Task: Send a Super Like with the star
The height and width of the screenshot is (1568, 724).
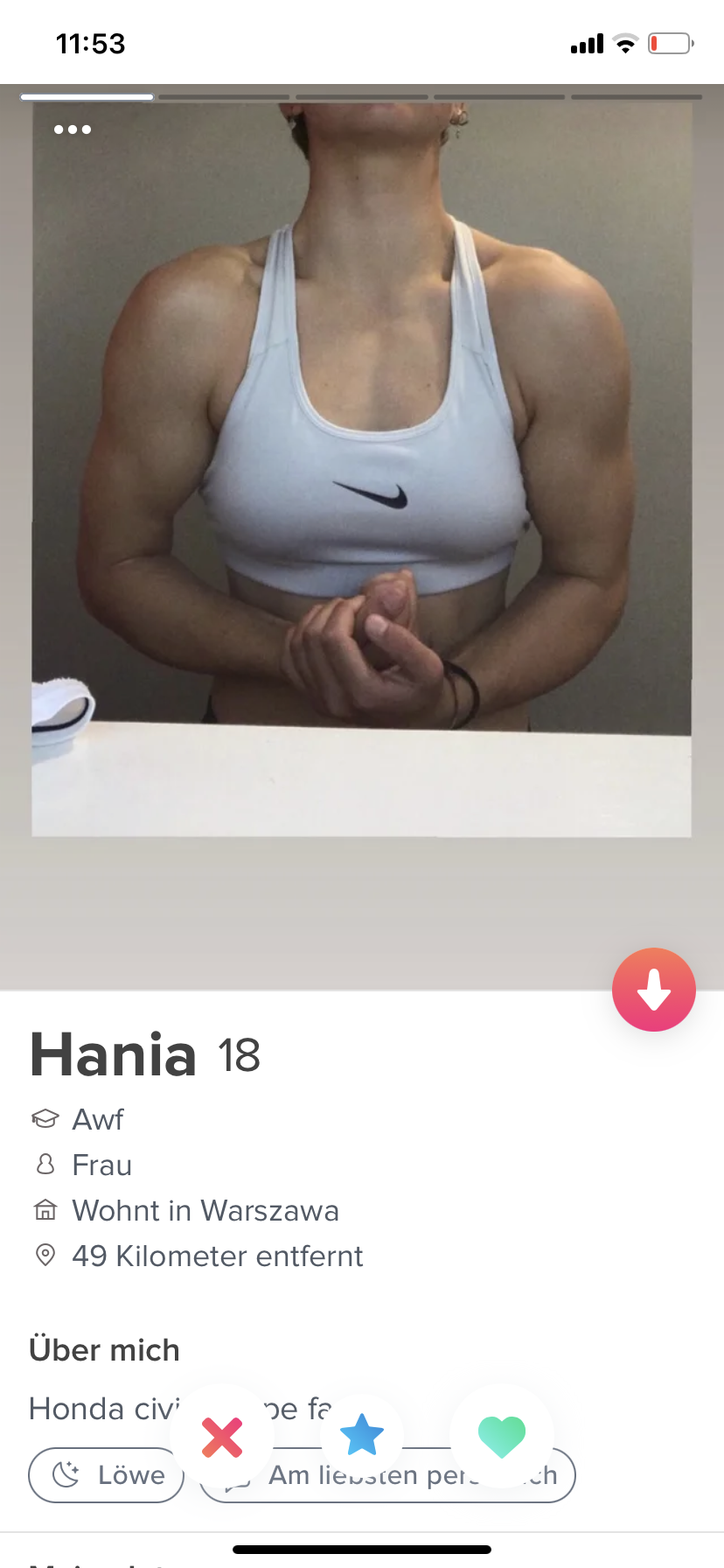Action: (x=362, y=1437)
